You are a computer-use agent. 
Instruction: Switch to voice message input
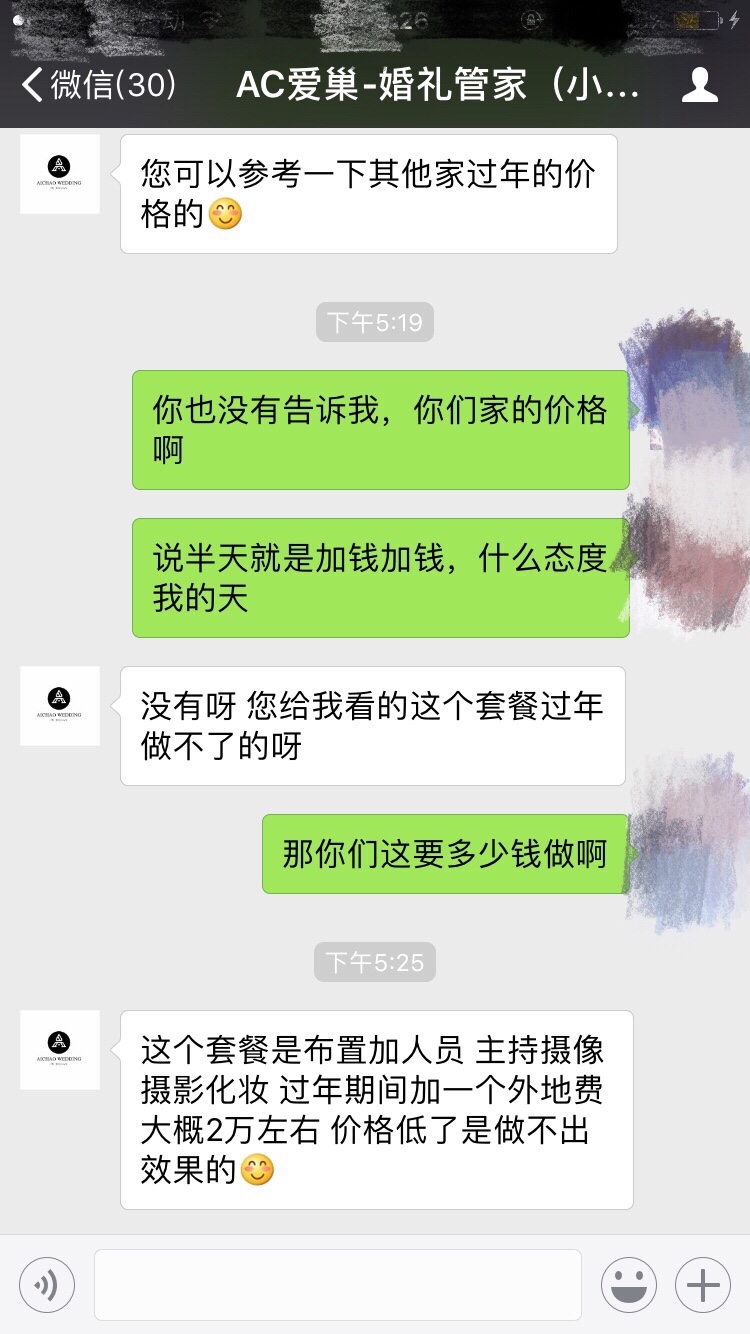47,1284
